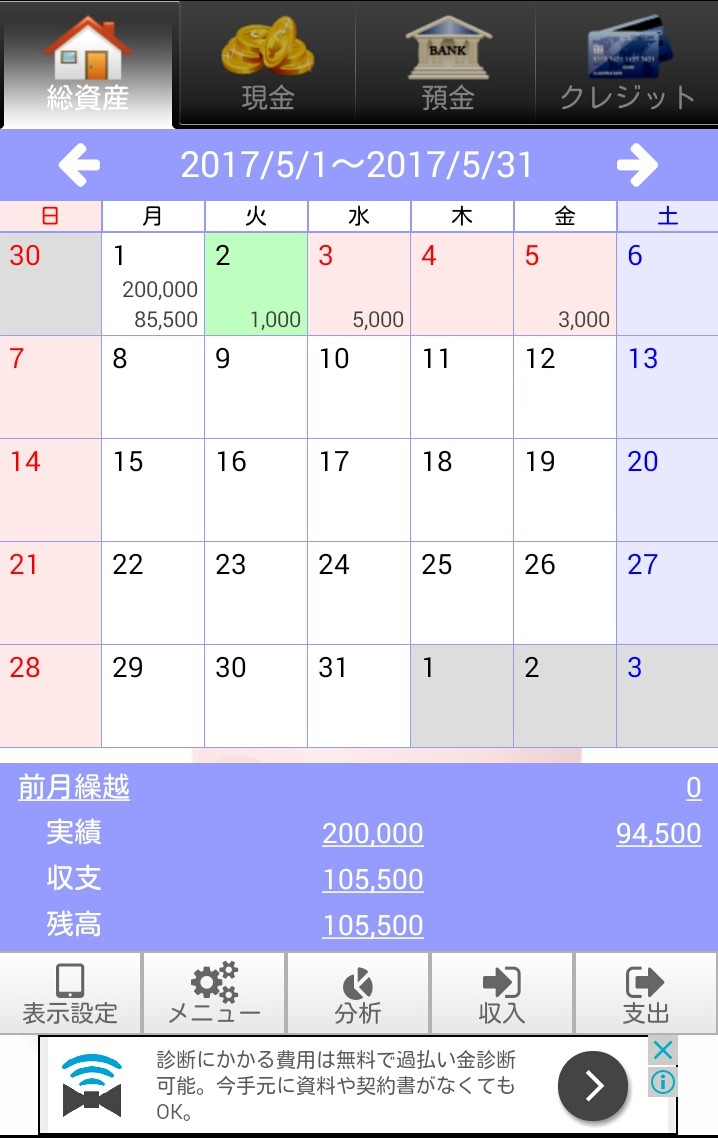Screen dimensions: 718x1138
Task: View 実績 income total 200,000
Action: pyautogui.click(x=372, y=834)
